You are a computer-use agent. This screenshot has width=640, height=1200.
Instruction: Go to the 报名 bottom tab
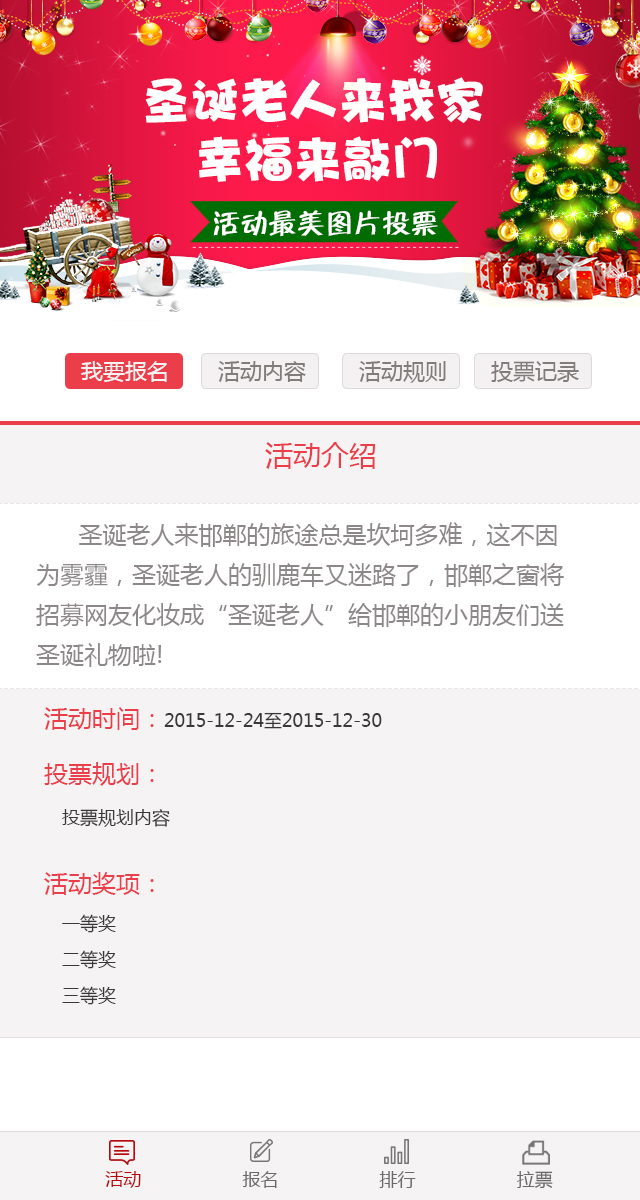coord(260,1165)
